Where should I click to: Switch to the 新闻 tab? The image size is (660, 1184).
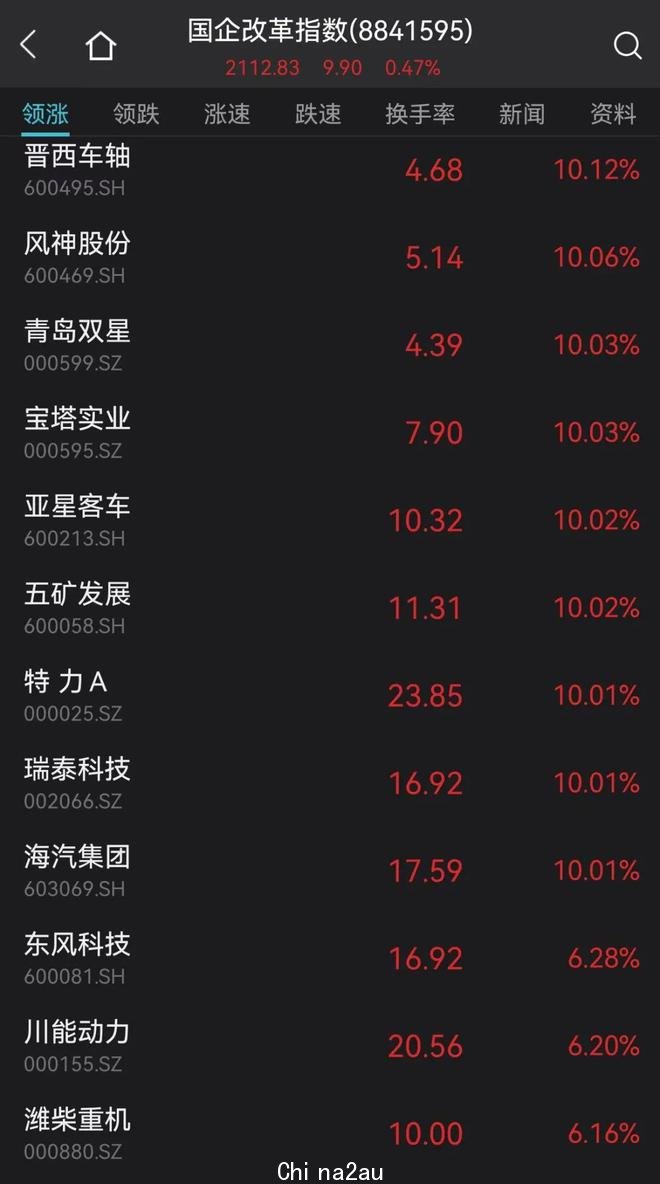click(522, 113)
